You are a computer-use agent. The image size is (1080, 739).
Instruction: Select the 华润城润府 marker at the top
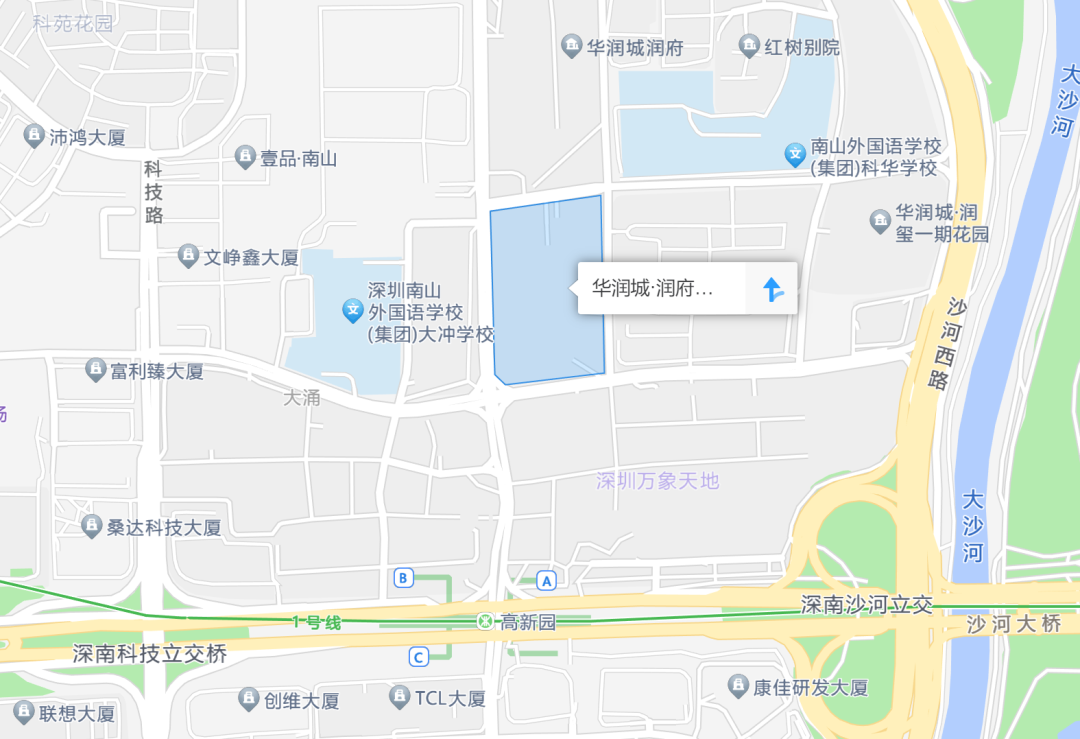click(x=572, y=46)
